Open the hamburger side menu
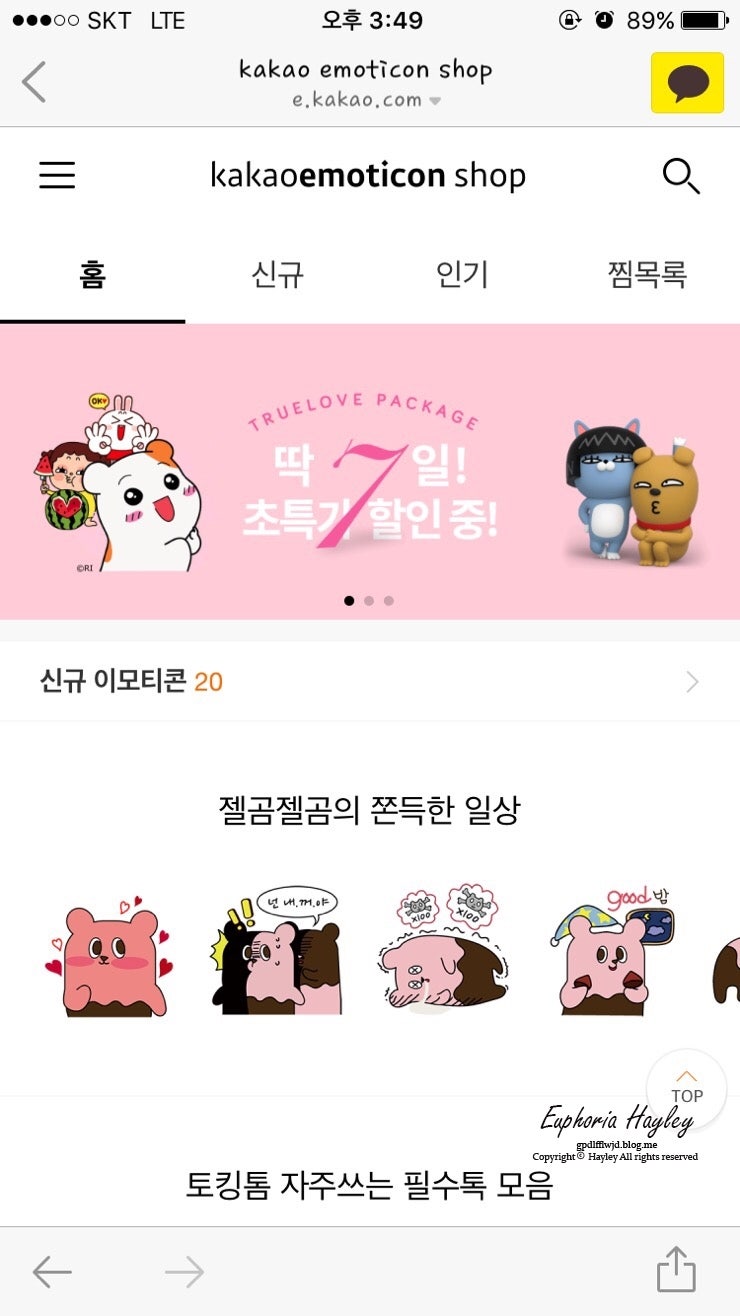Image resolution: width=740 pixels, height=1316 pixels. pyautogui.click(x=57, y=176)
